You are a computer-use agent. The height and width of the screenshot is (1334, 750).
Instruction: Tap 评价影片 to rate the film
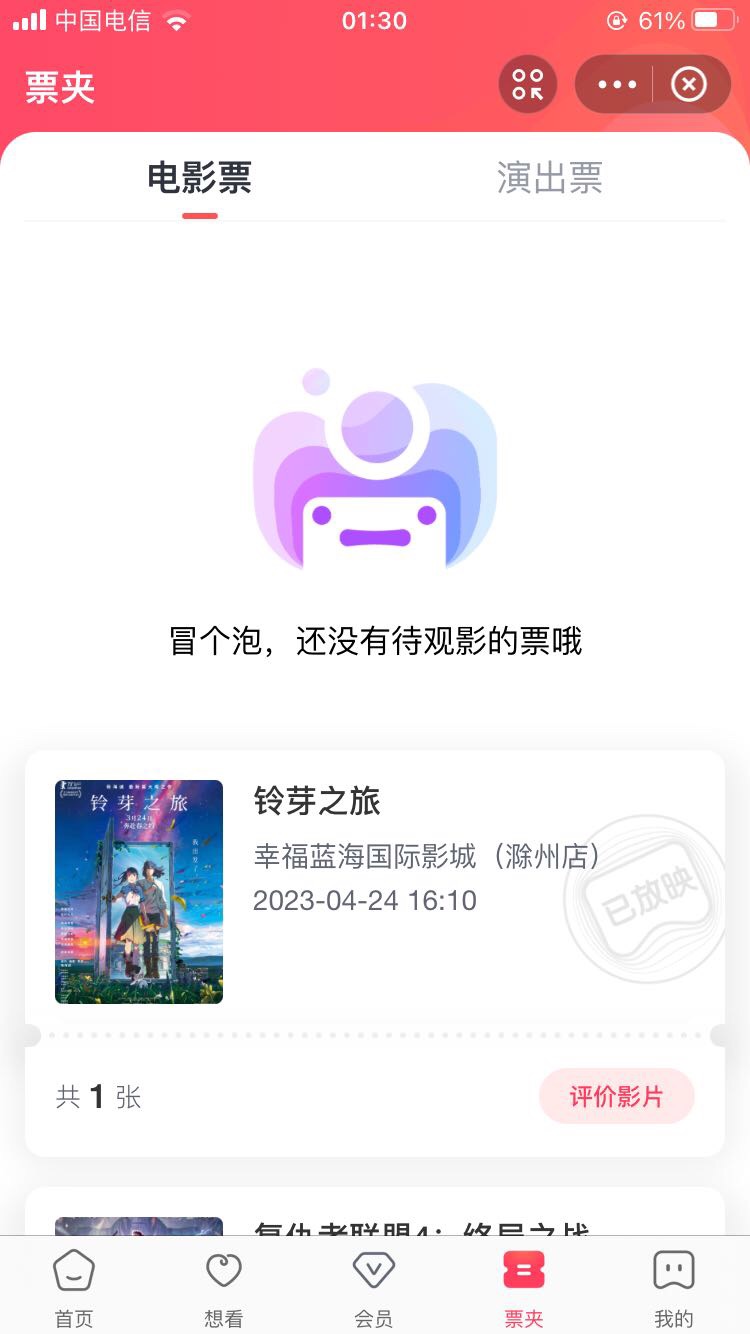616,1096
